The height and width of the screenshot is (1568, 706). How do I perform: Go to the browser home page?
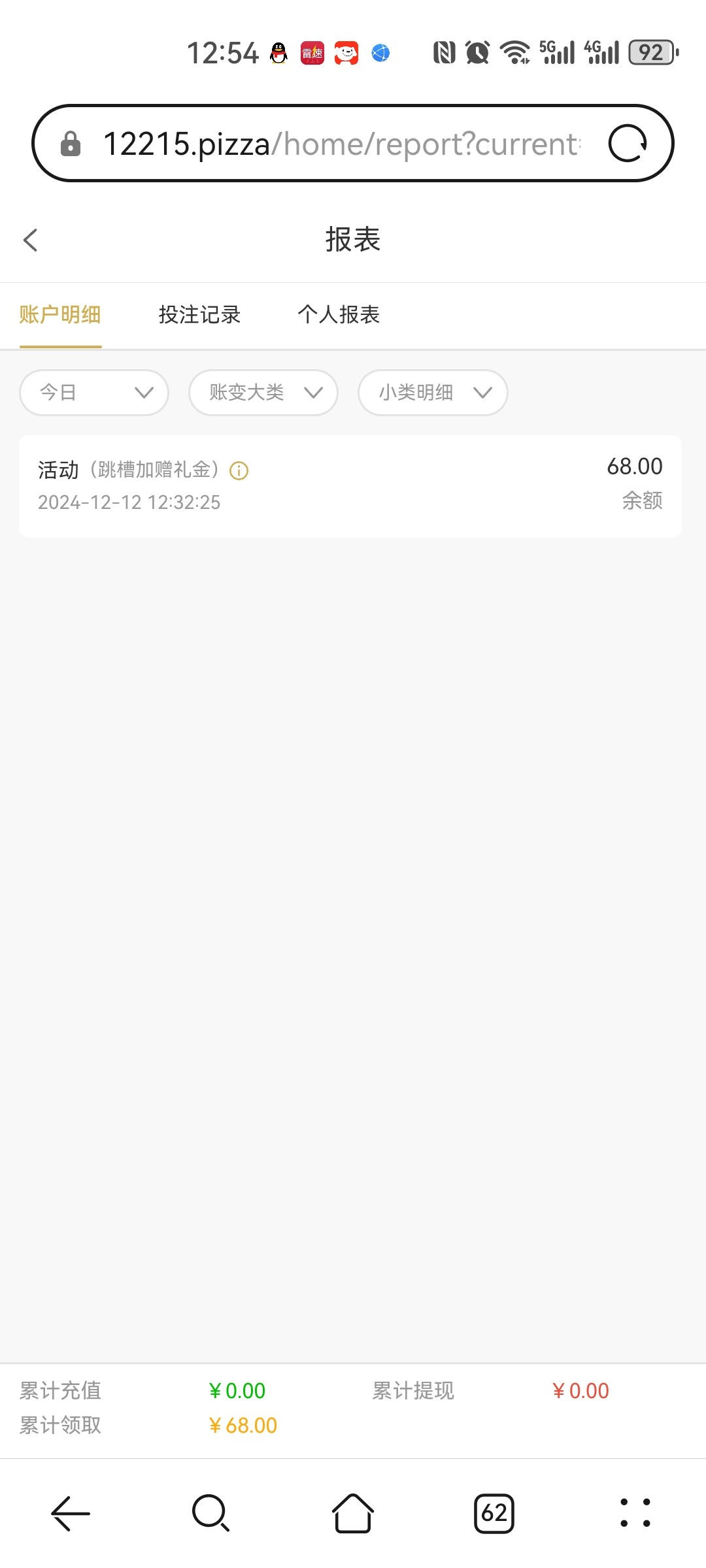(353, 1513)
